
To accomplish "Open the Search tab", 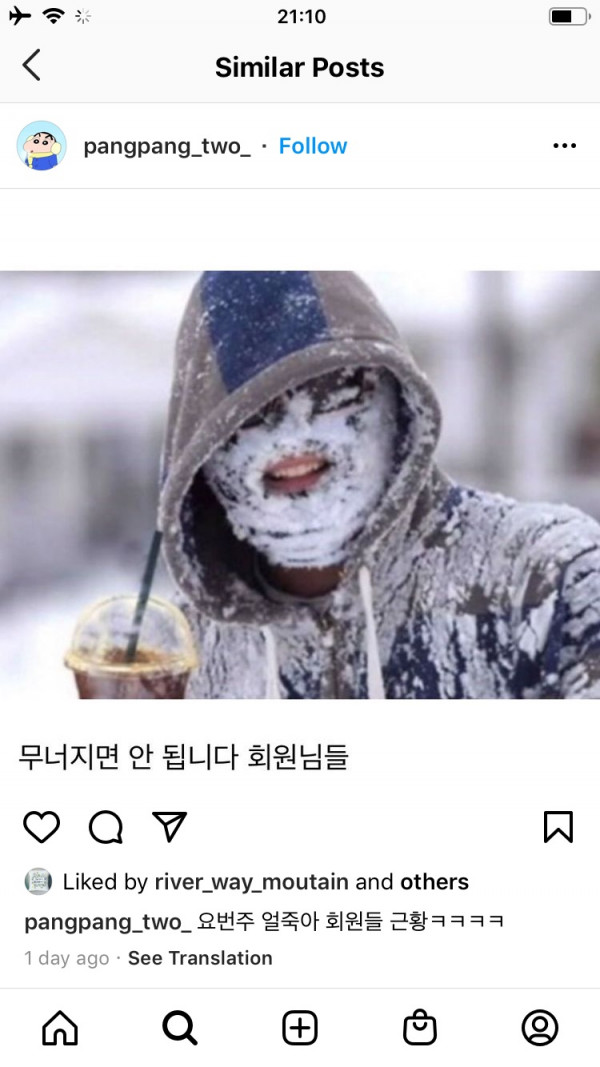I will click(x=180, y=1027).
